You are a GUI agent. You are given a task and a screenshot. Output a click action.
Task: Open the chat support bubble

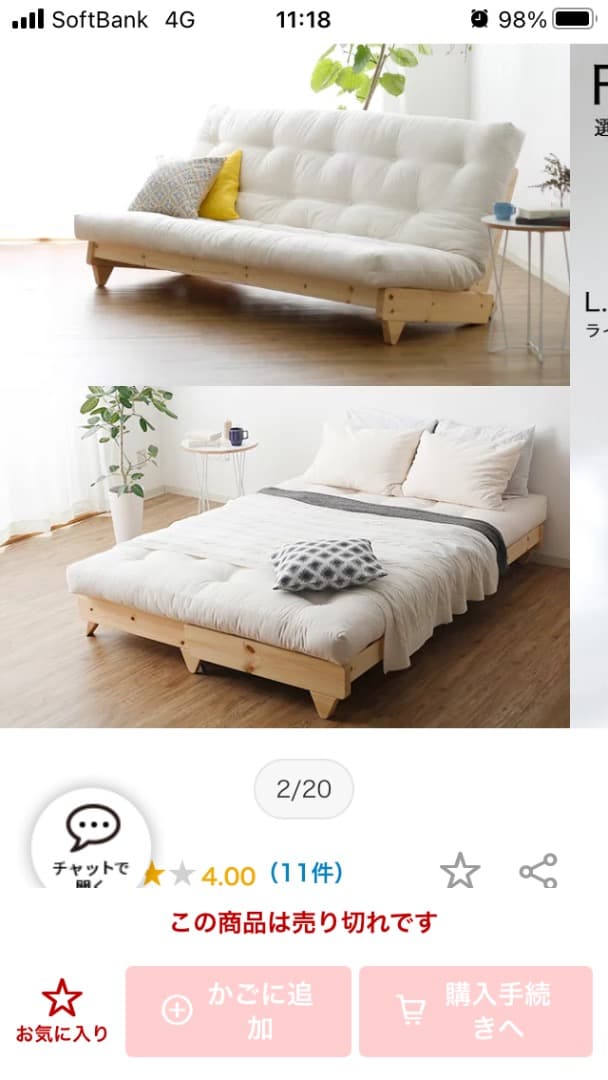coord(91,840)
